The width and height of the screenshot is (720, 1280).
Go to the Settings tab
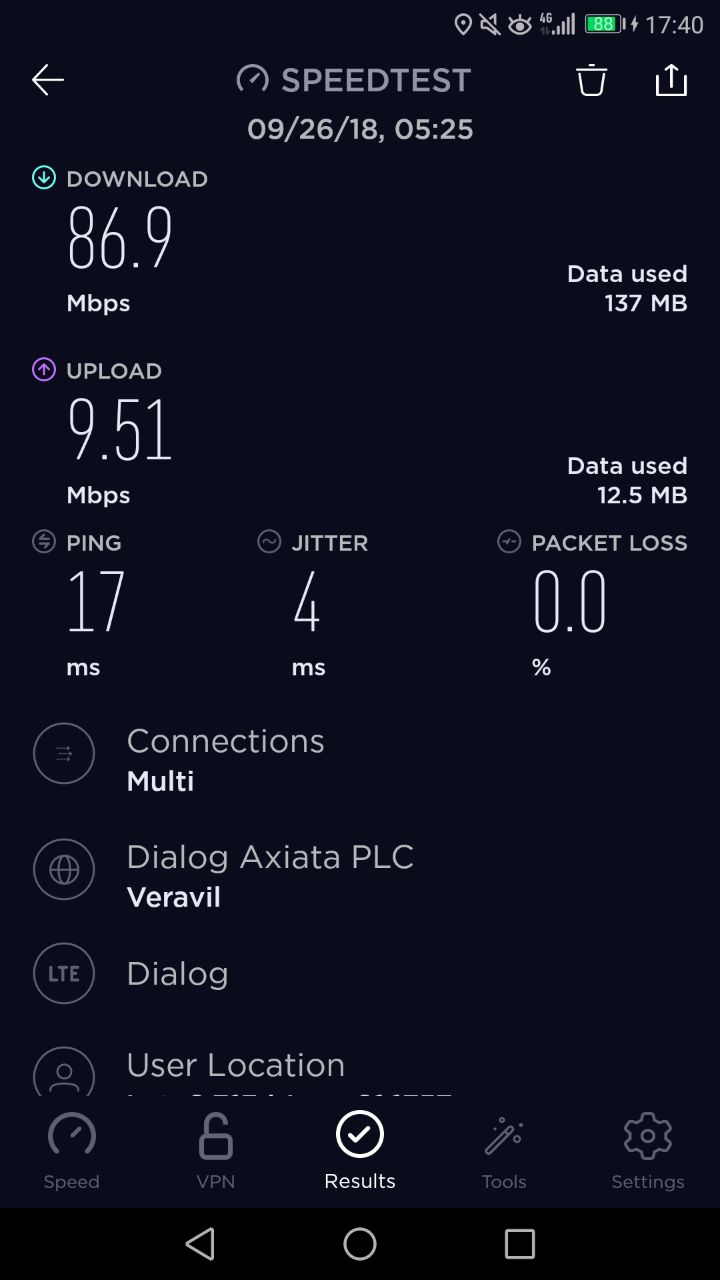point(648,1151)
